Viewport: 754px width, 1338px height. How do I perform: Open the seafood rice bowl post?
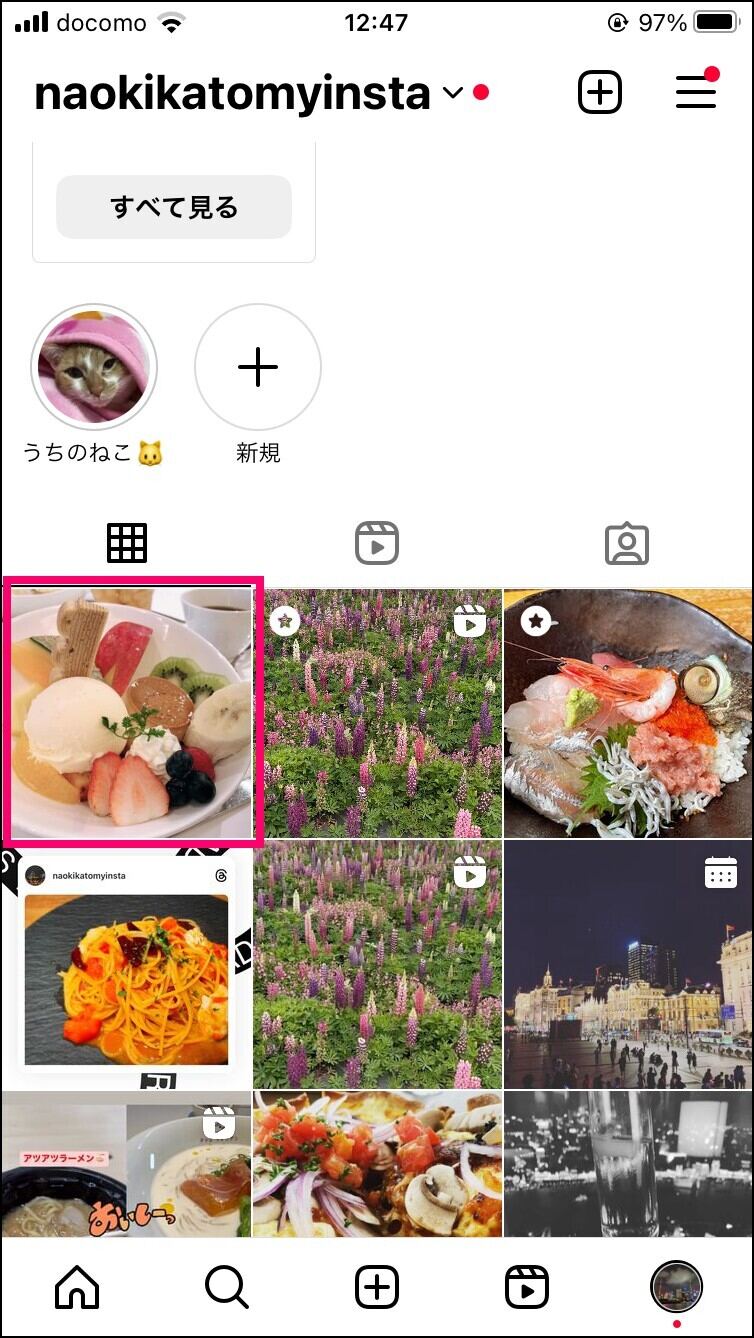point(629,713)
